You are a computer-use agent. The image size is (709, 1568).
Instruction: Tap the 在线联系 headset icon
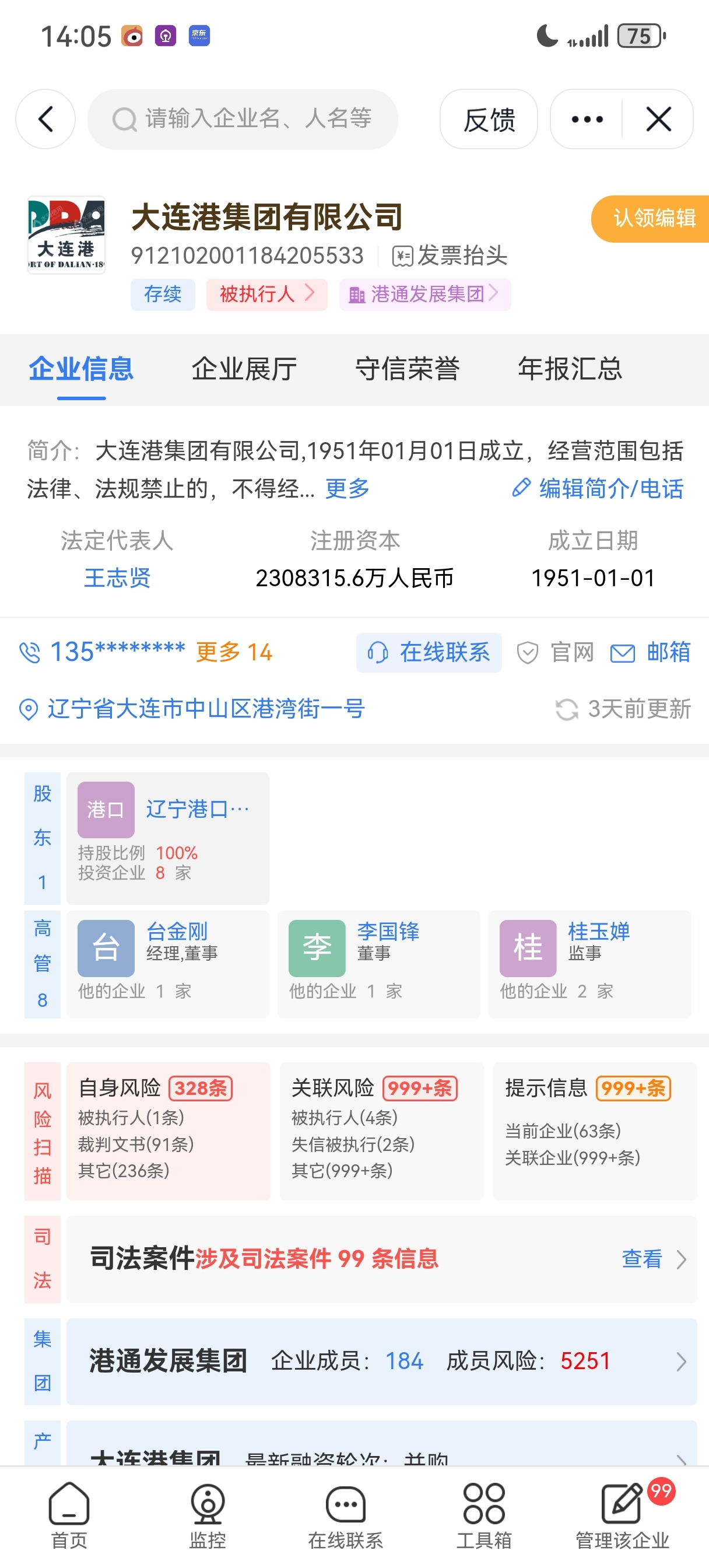click(379, 652)
